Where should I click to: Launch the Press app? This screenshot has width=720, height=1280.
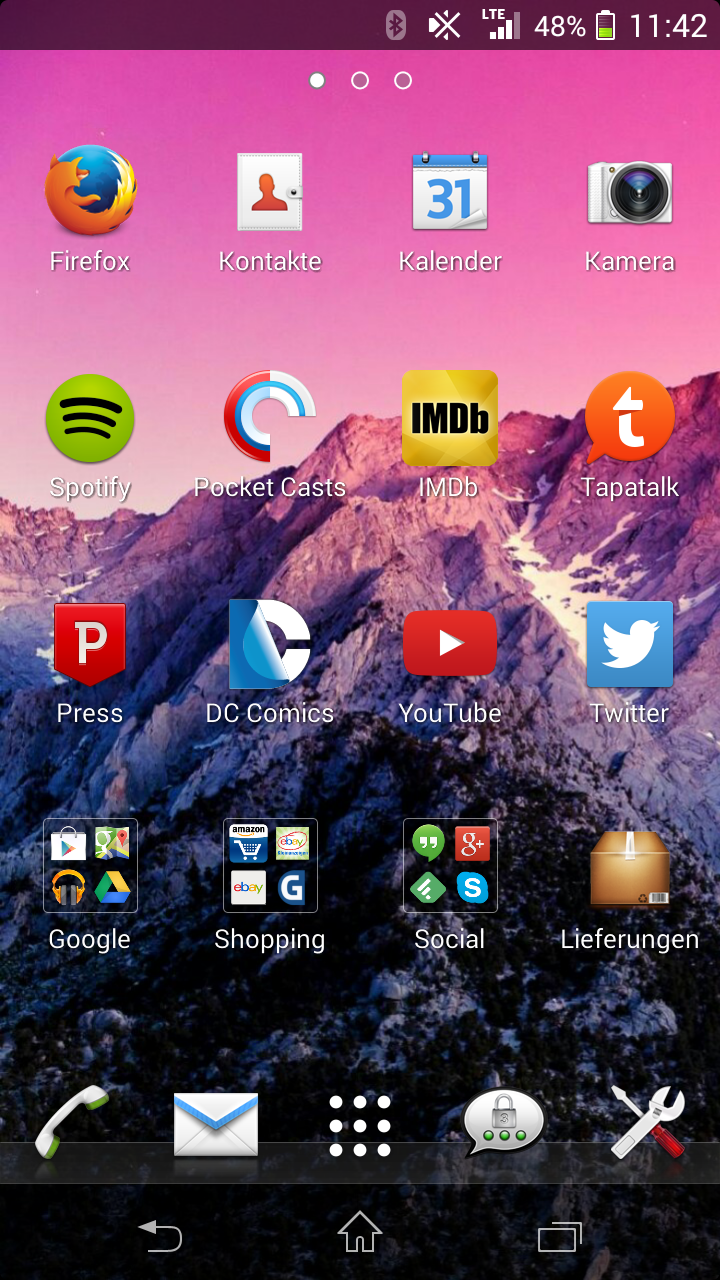pos(90,644)
